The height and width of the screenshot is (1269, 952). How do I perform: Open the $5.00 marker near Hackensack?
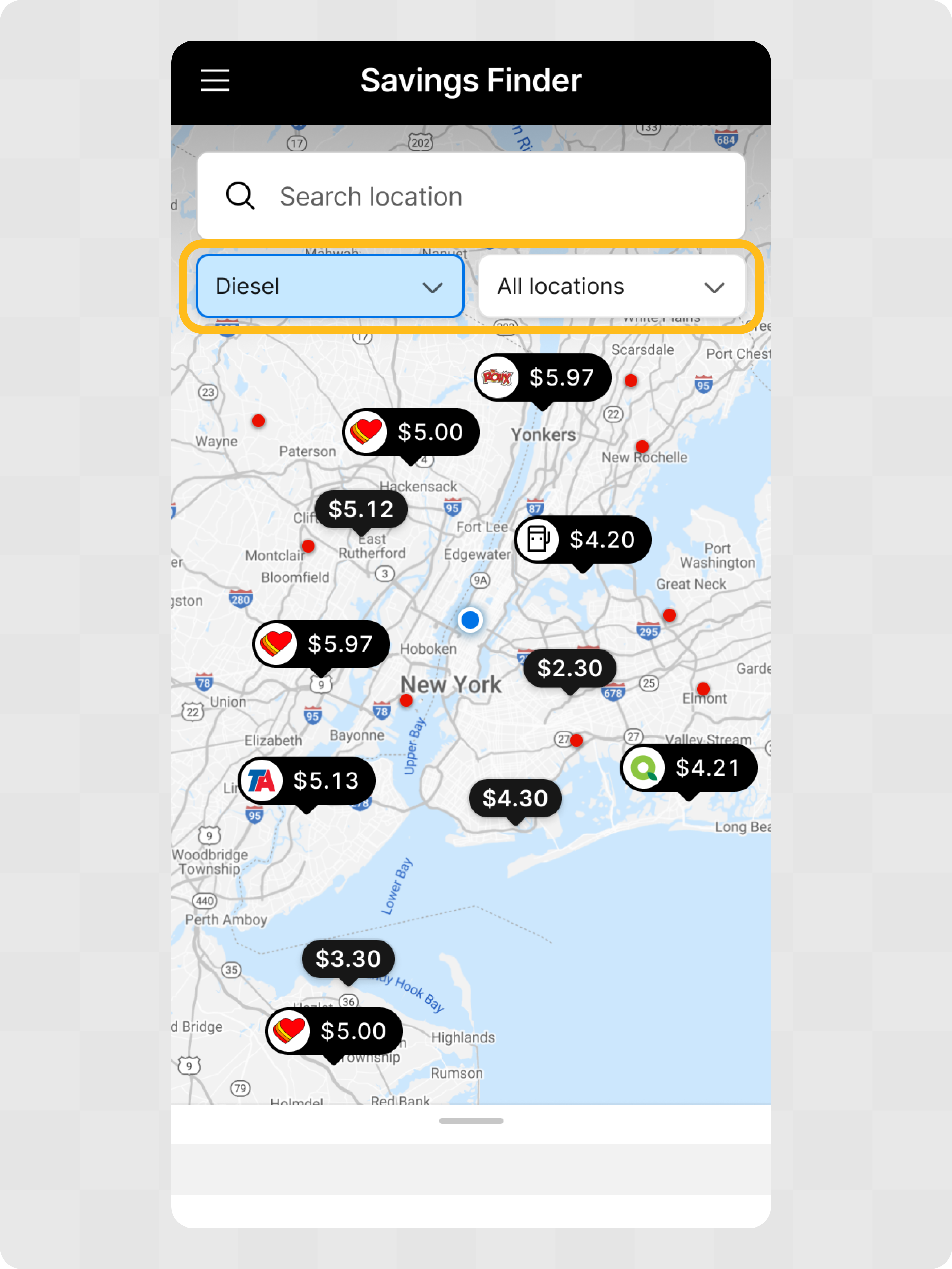click(411, 432)
